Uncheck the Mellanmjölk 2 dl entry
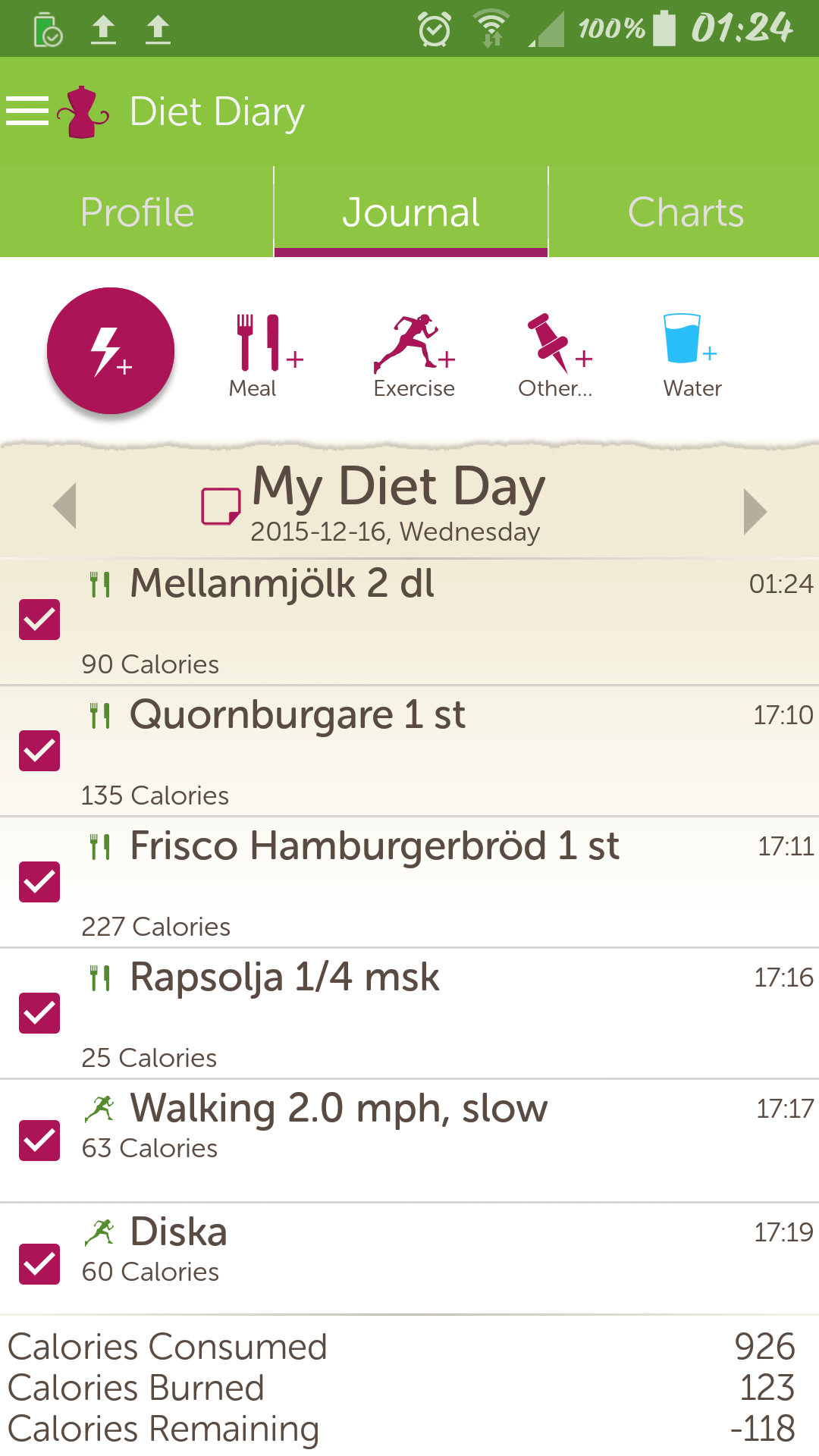 point(39,620)
